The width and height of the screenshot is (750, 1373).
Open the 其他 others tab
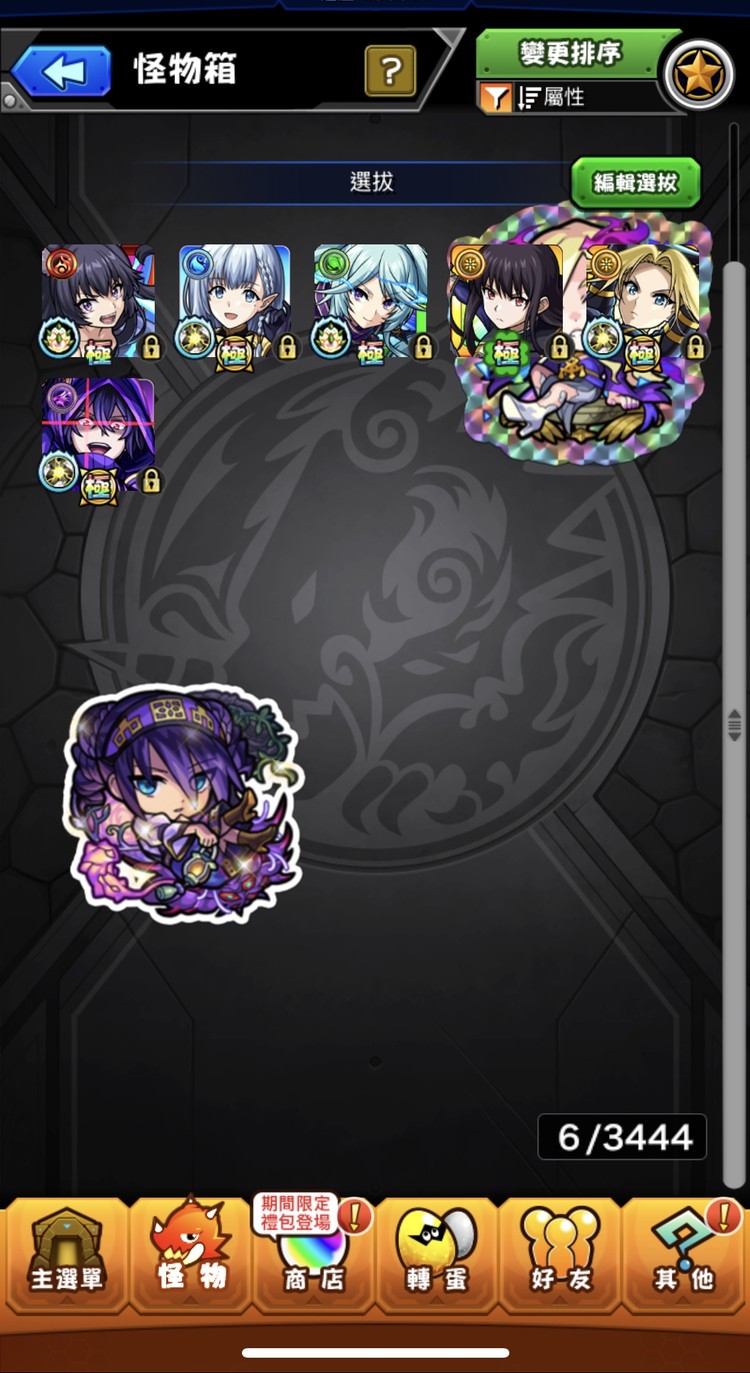coord(684,1256)
